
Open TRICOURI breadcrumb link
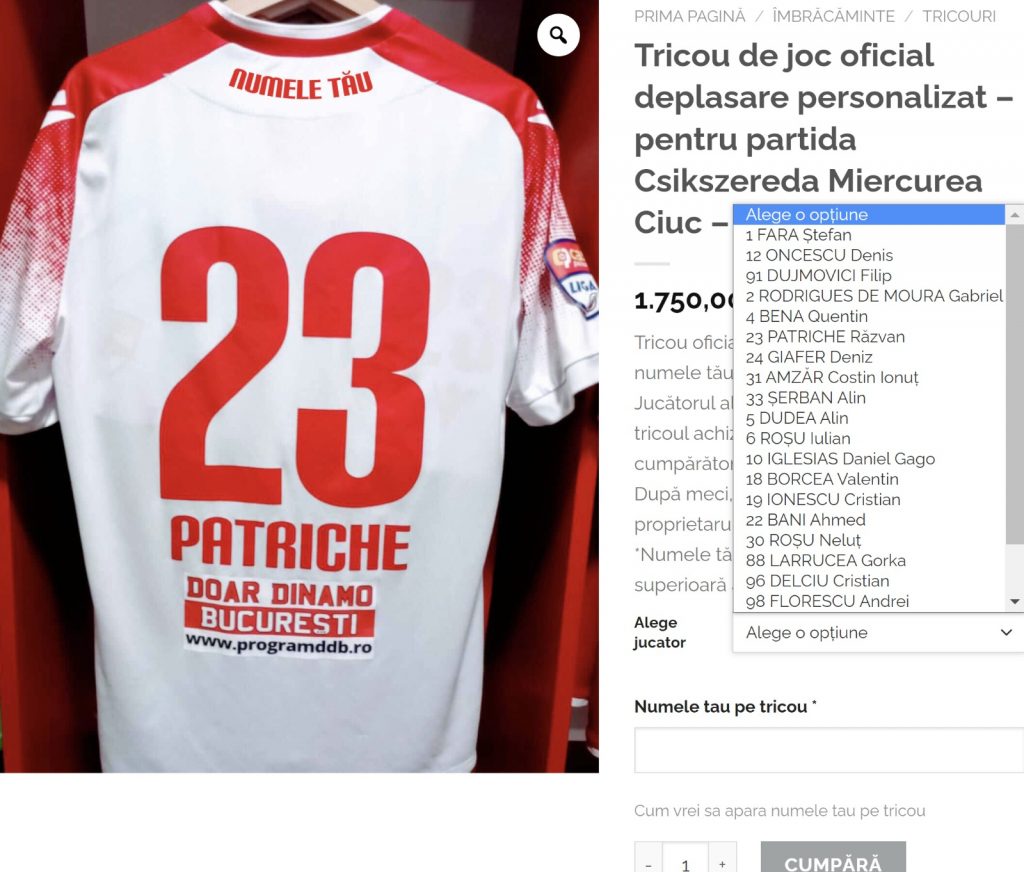pyautogui.click(x=959, y=16)
